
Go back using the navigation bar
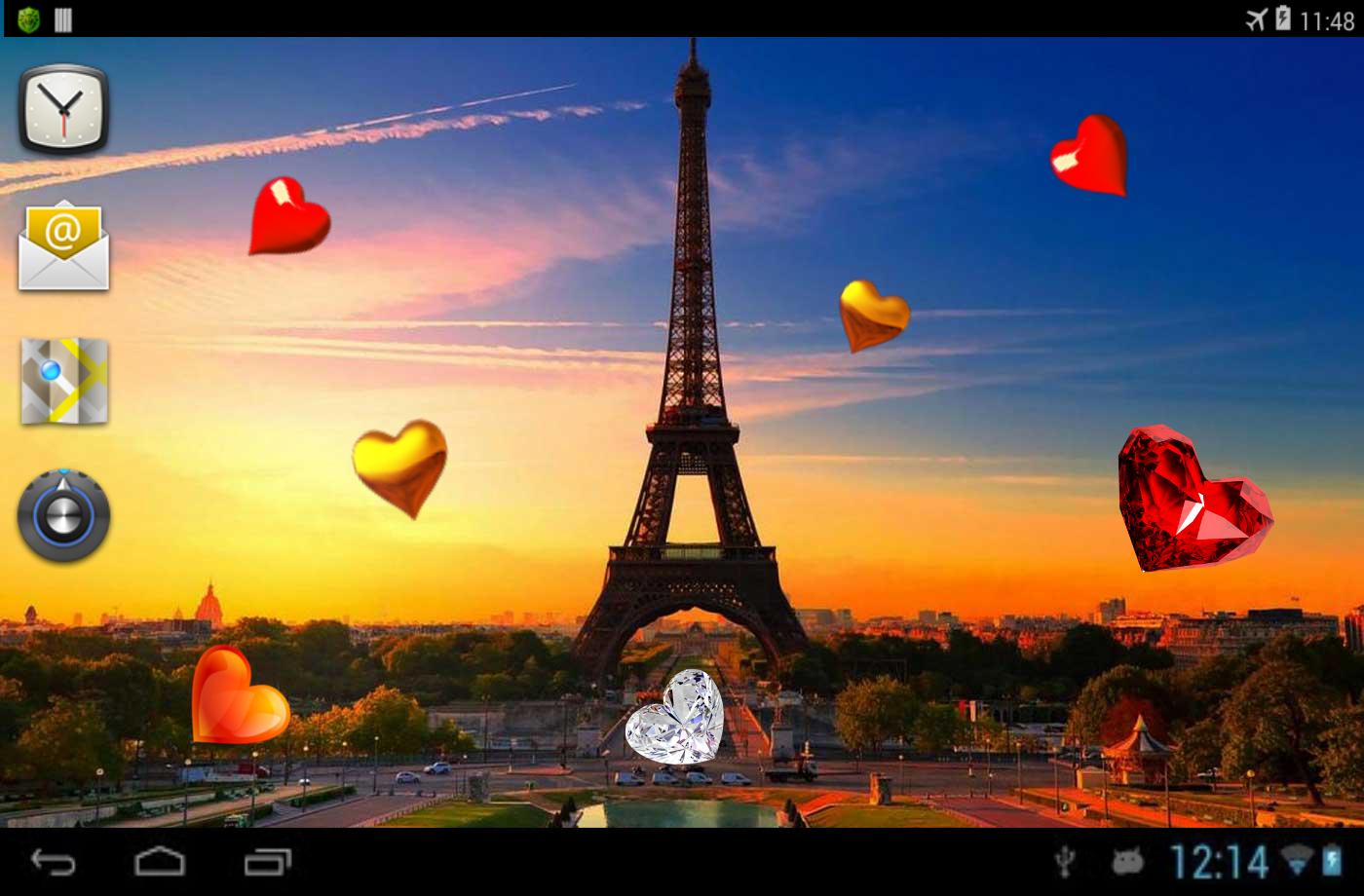point(54,862)
